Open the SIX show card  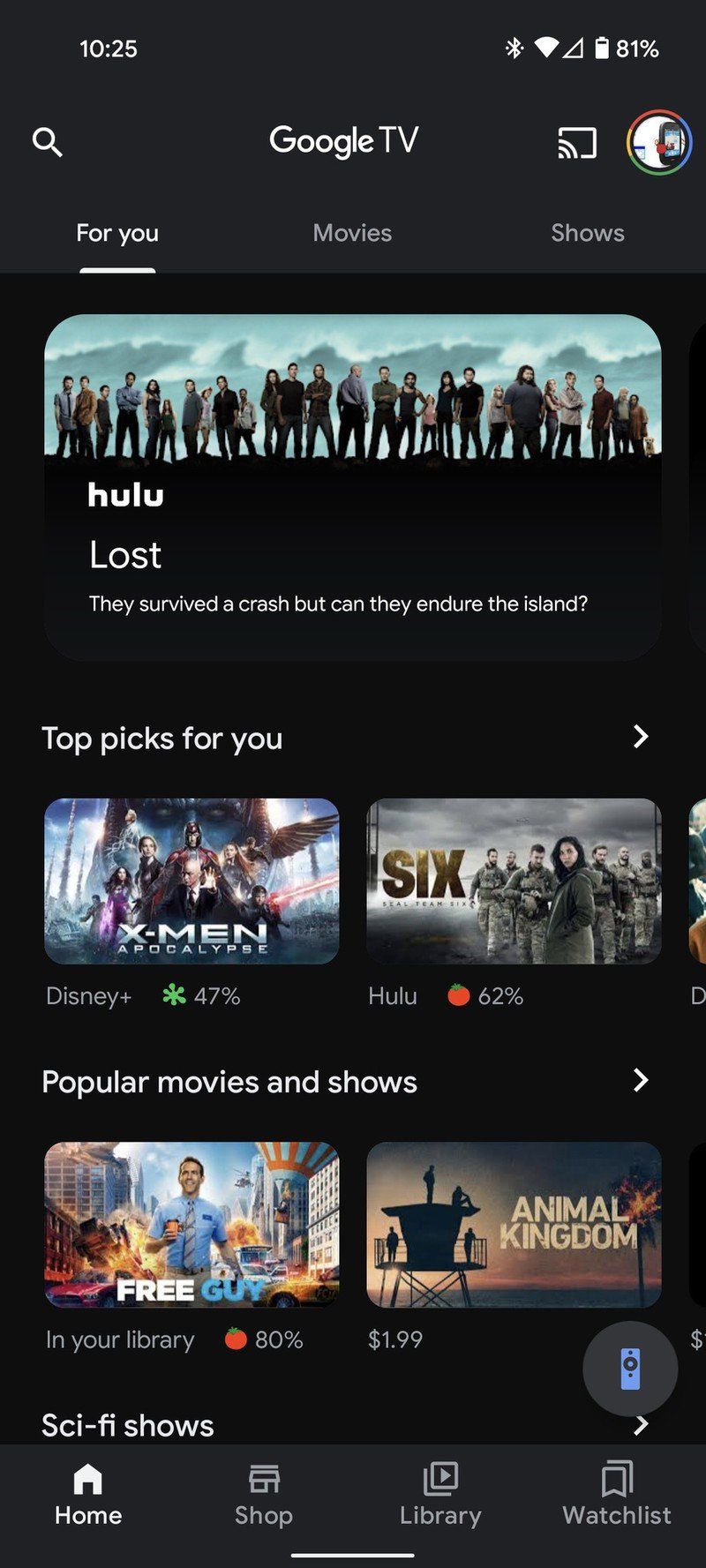tap(514, 881)
